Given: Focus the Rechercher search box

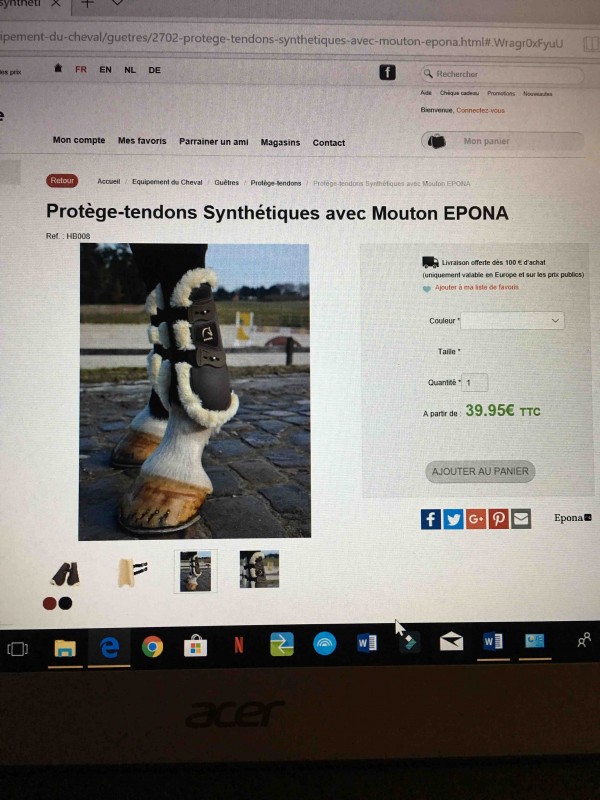Looking at the screenshot, I should [505, 74].
